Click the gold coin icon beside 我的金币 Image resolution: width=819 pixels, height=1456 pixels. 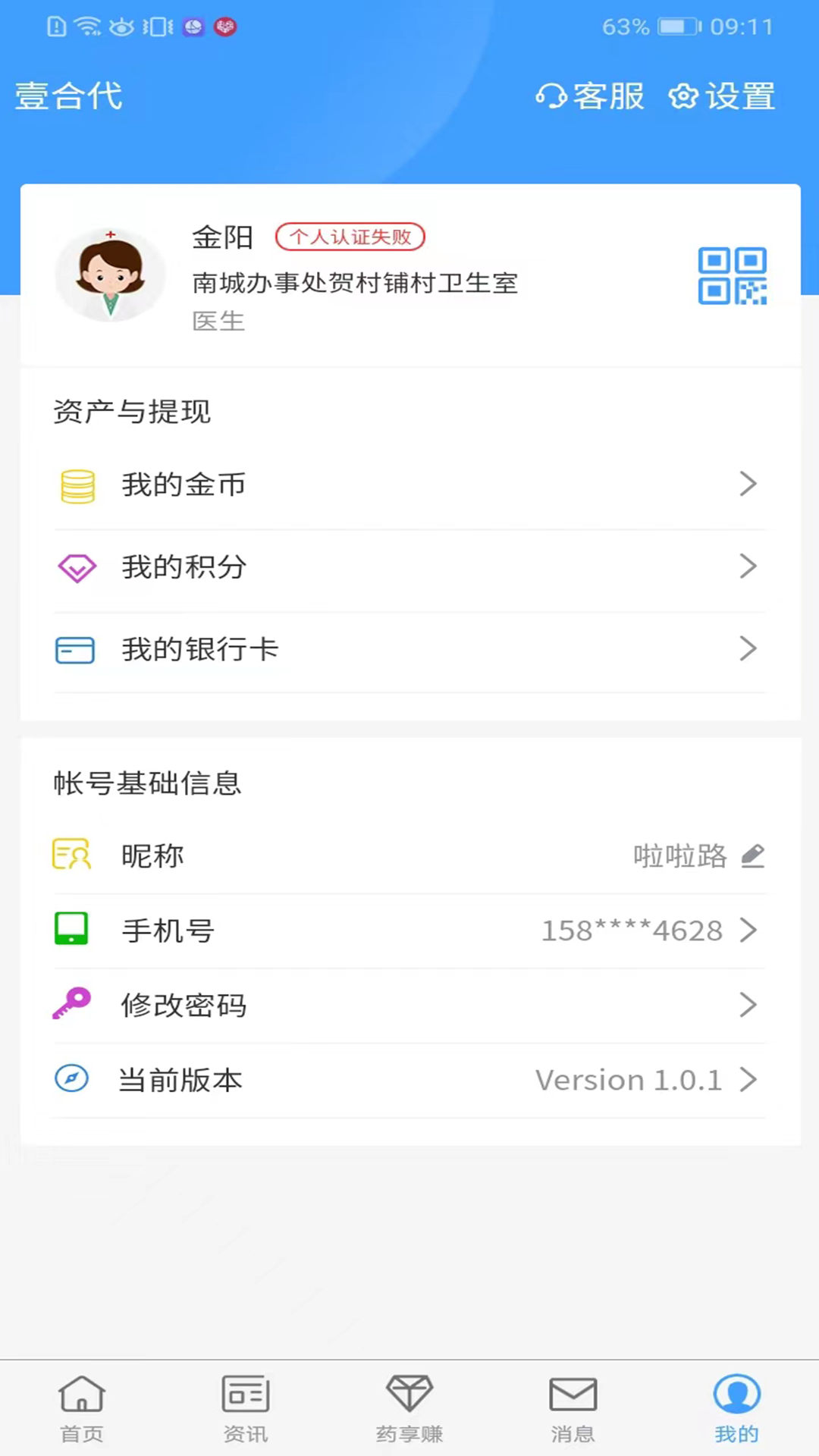click(x=77, y=485)
